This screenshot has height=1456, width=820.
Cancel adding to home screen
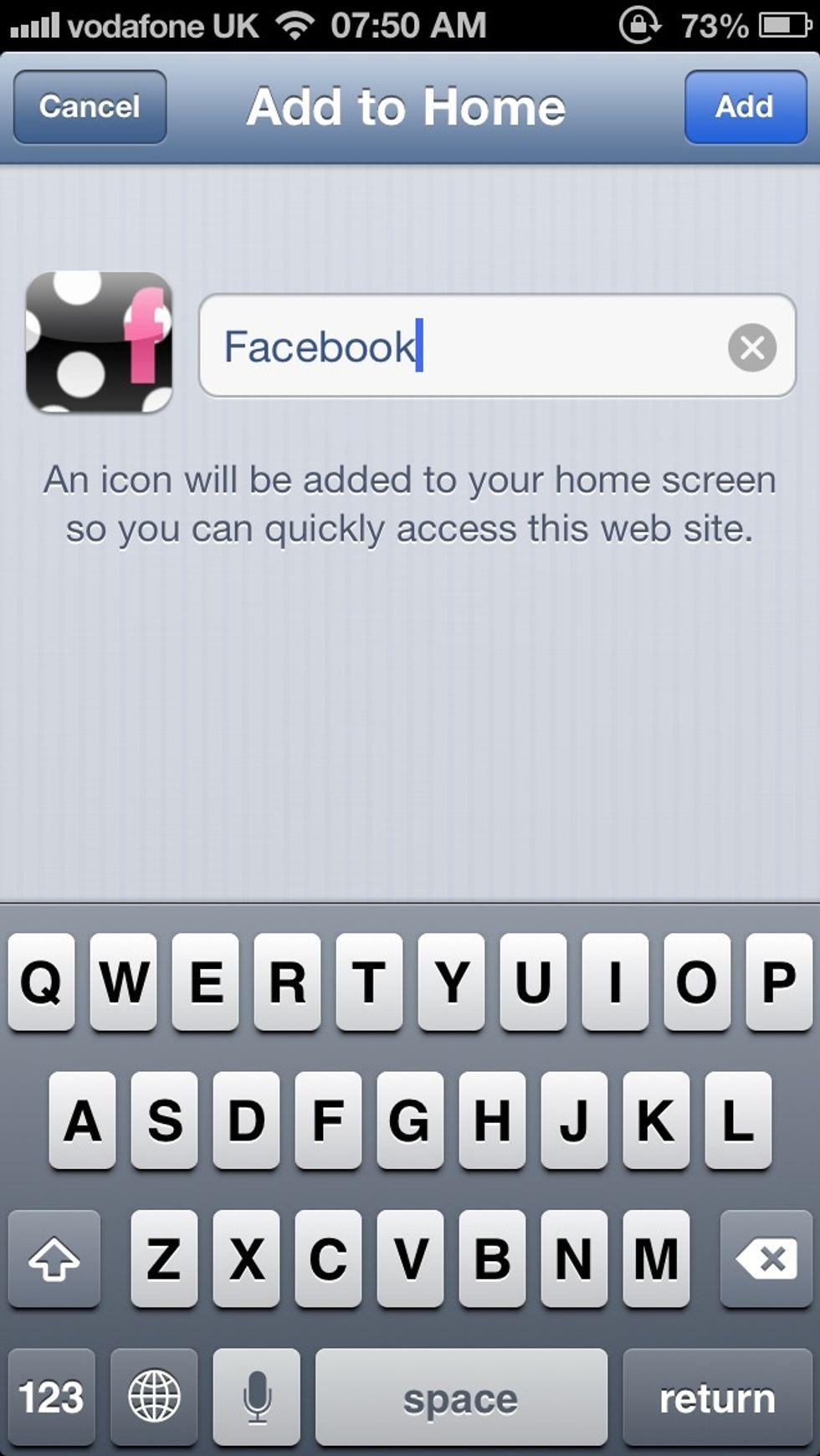90,107
